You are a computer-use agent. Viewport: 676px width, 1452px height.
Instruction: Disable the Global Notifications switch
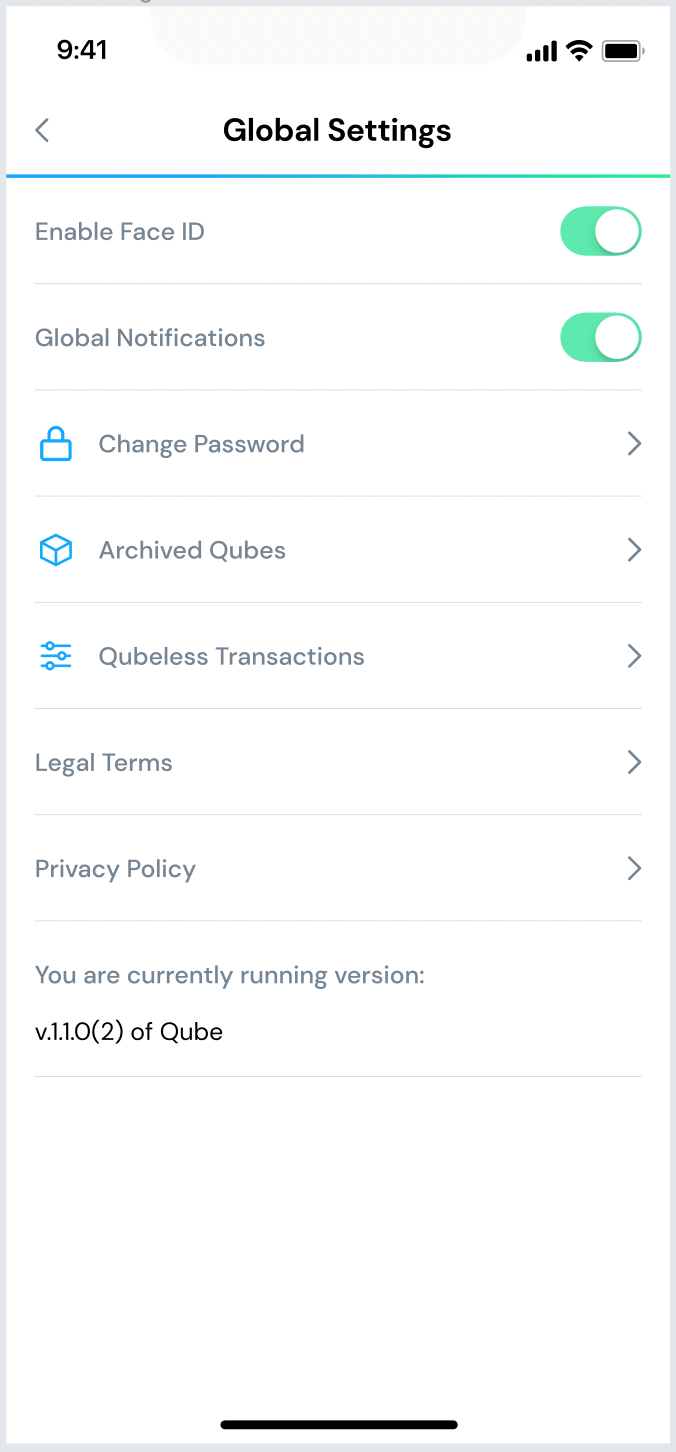[600, 338]
